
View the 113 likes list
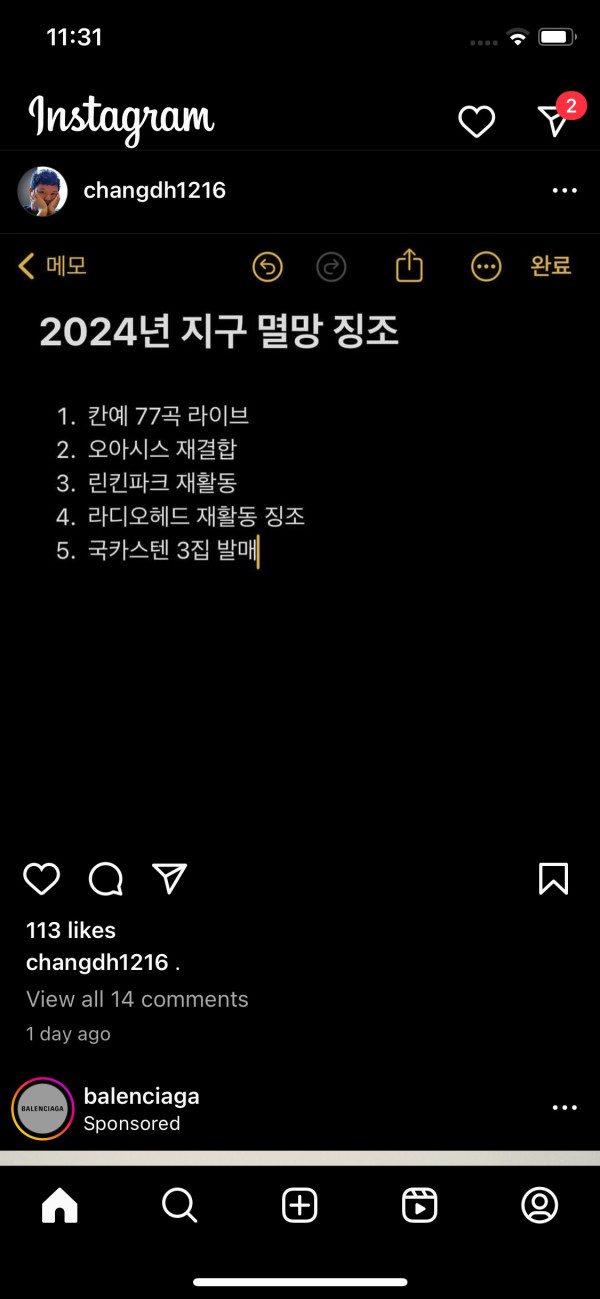point(71,930)
